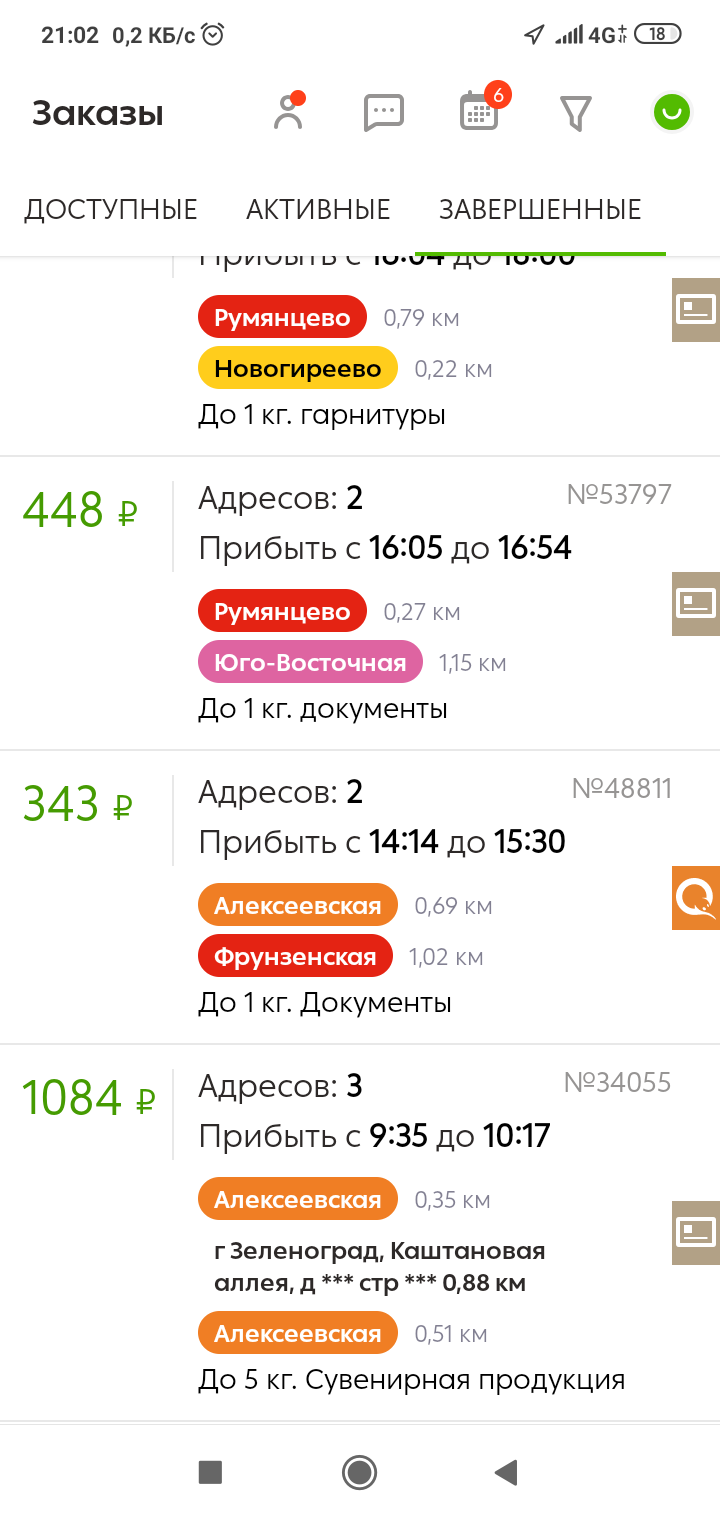
Task: Select the ЗАВЕРШЕННЫЕ tab
Action: (x=540, y=210)
